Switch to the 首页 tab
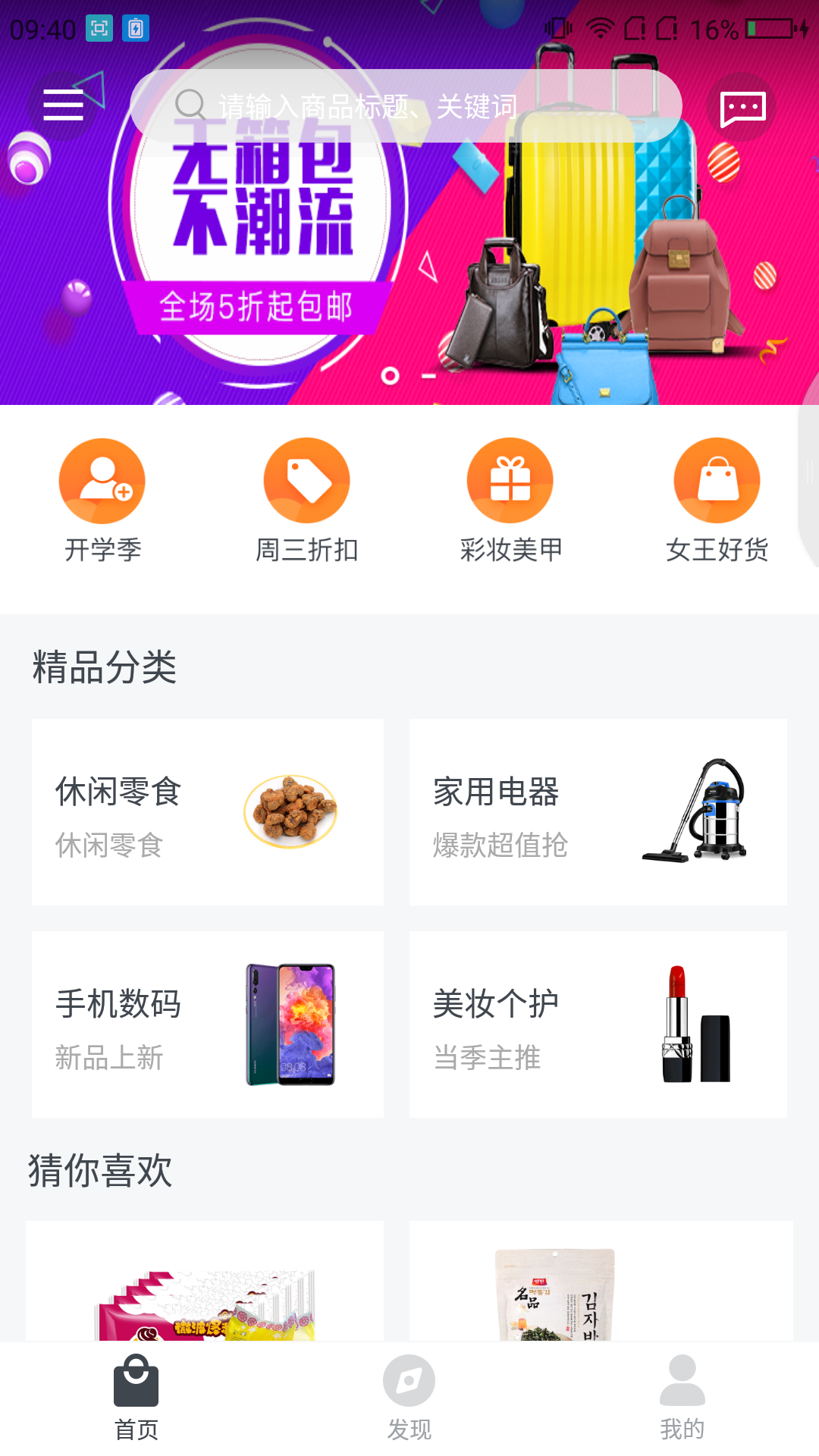The width and height of the screenshot is (819, 1456). click(x=136, y=1399)
